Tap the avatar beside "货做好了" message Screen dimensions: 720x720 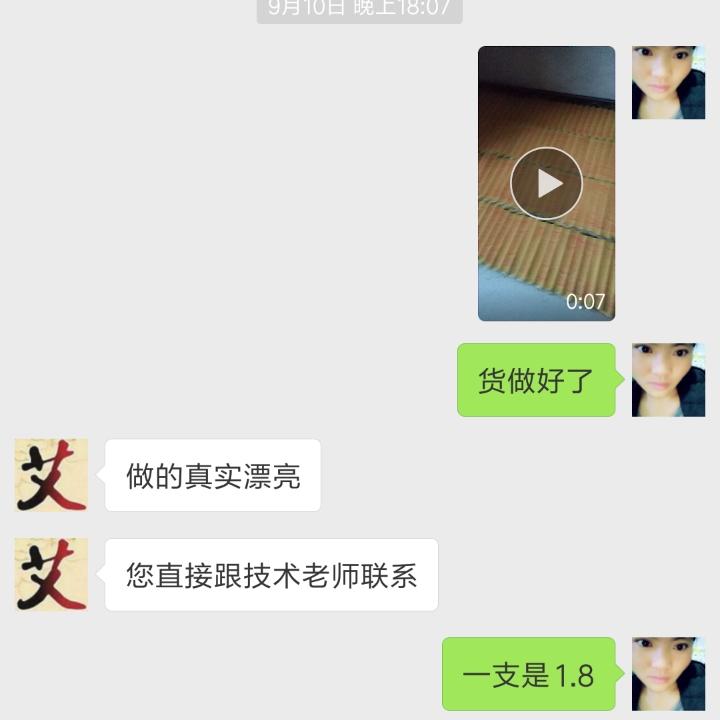(668, 380)
